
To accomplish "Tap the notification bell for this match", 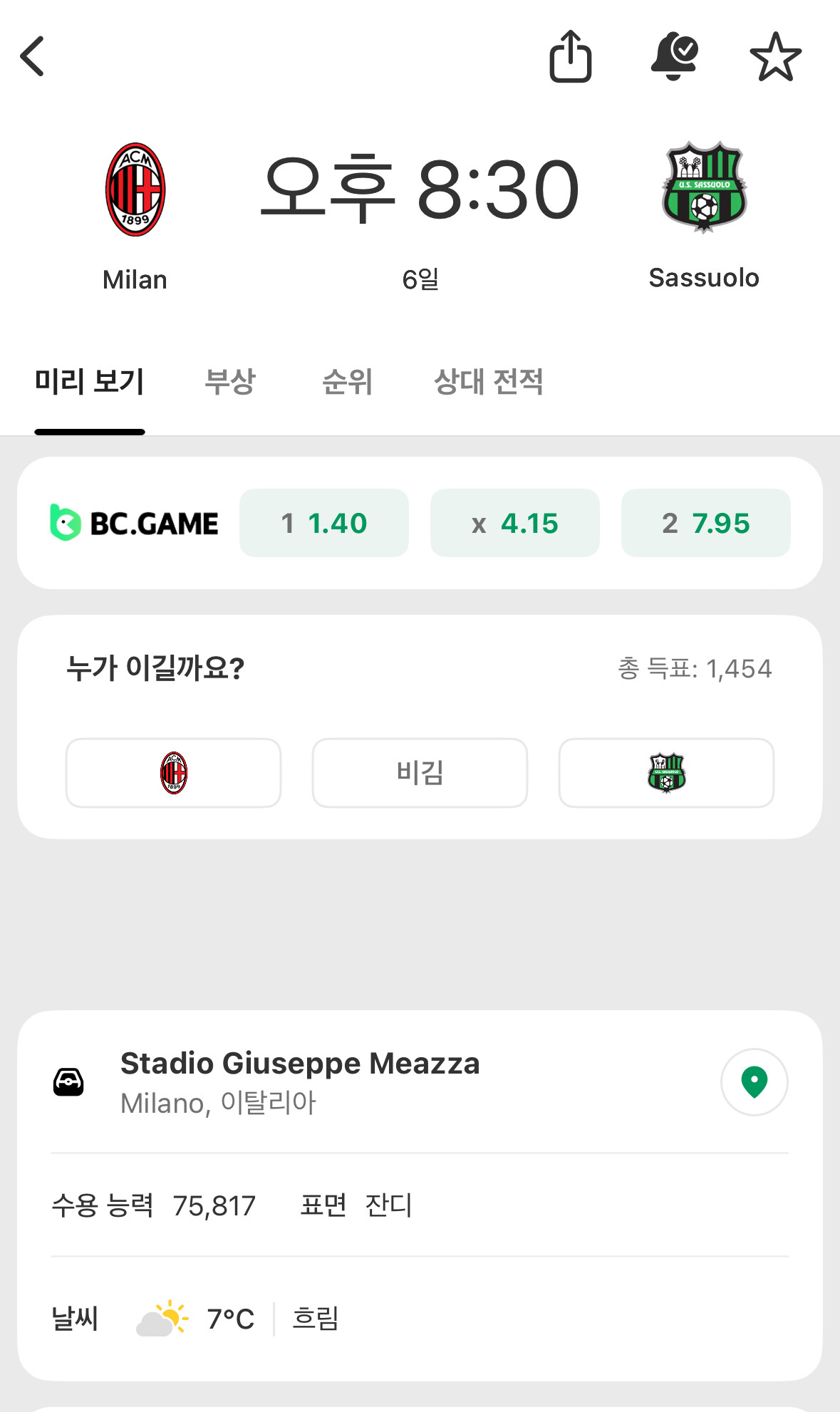I will tap(674, 57).
